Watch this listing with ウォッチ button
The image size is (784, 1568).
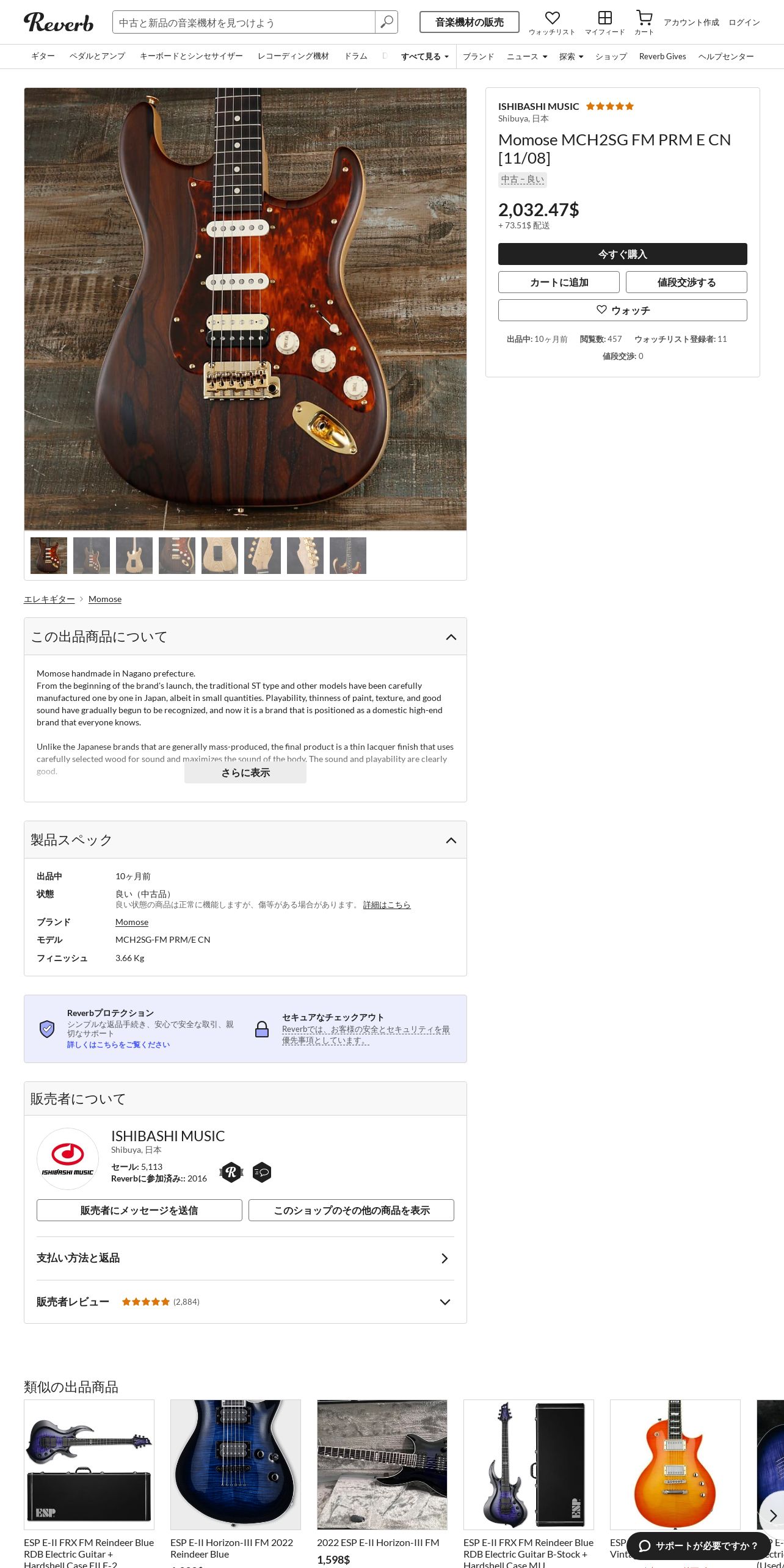coord(623,310)
